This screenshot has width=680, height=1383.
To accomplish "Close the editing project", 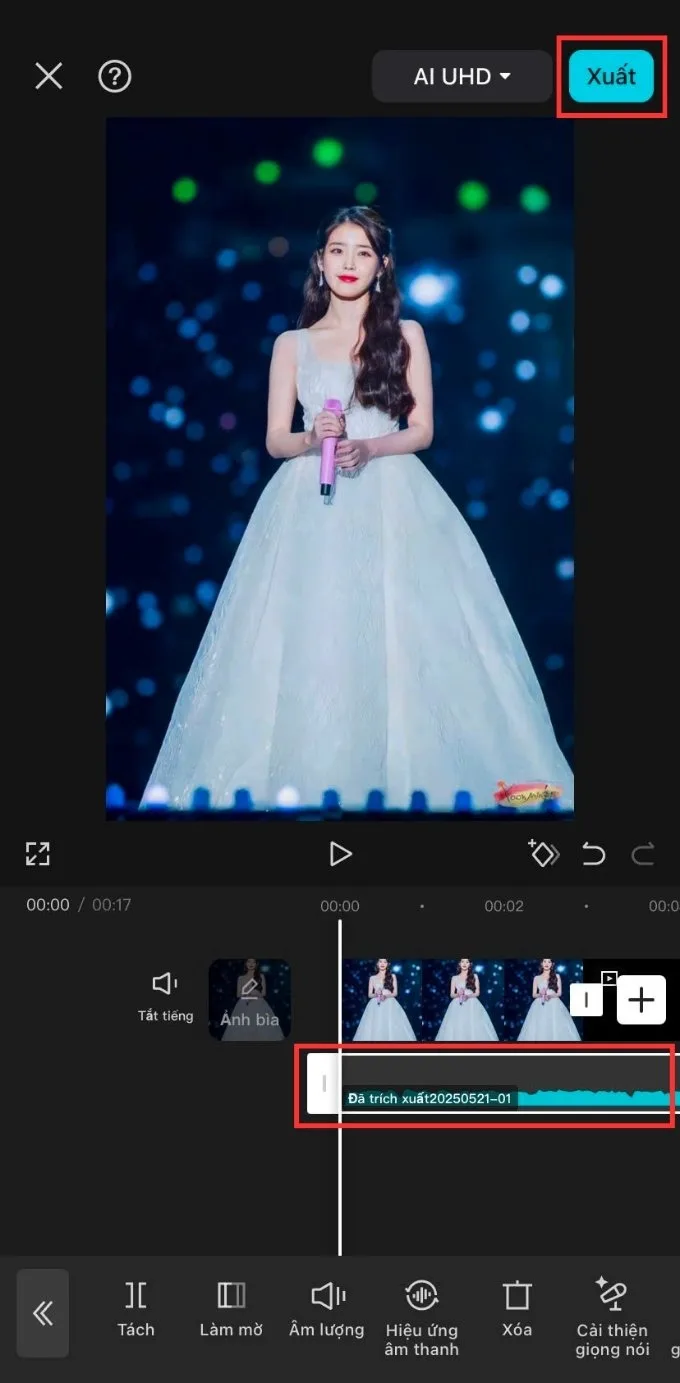I will pos(49,76).
